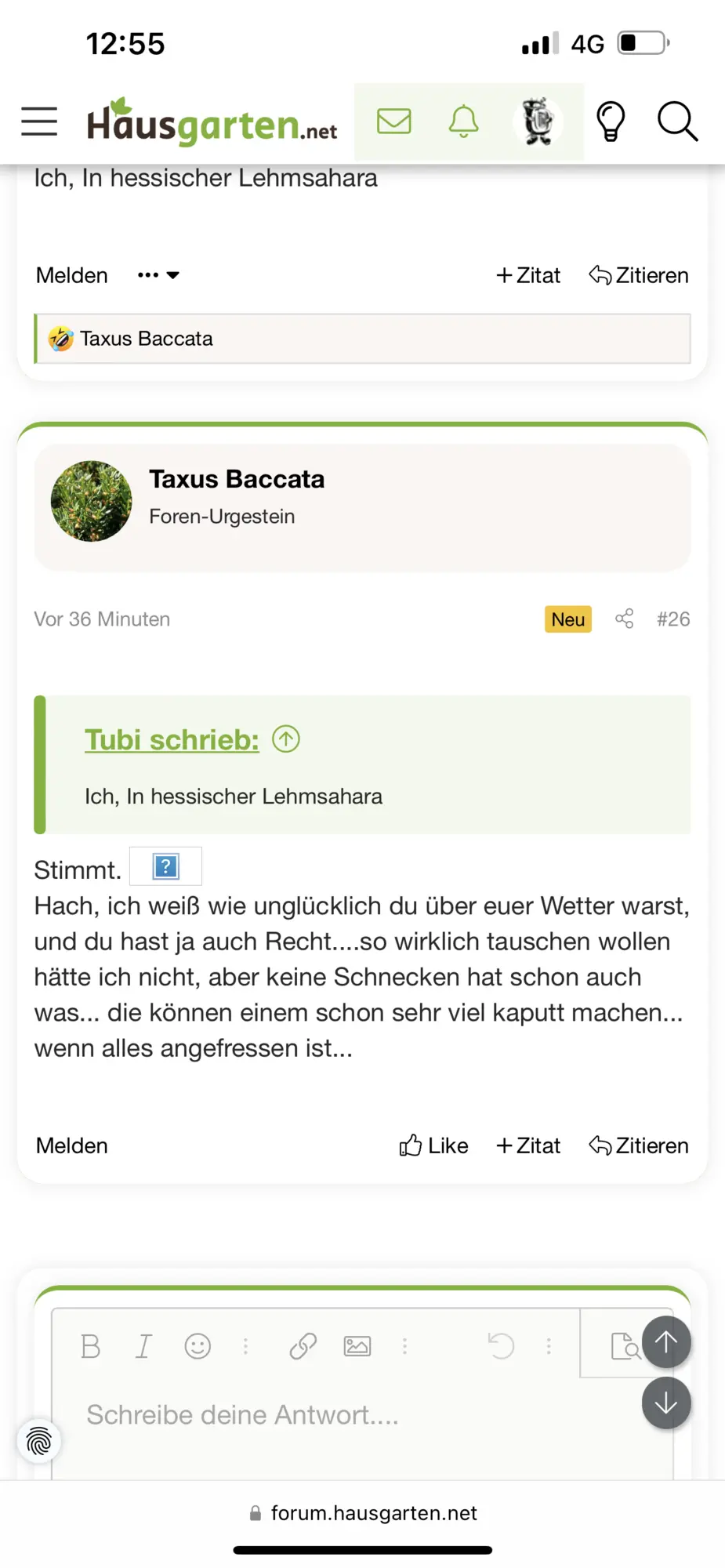
Task: Open the private messages envelope
Action: point(393,122)
